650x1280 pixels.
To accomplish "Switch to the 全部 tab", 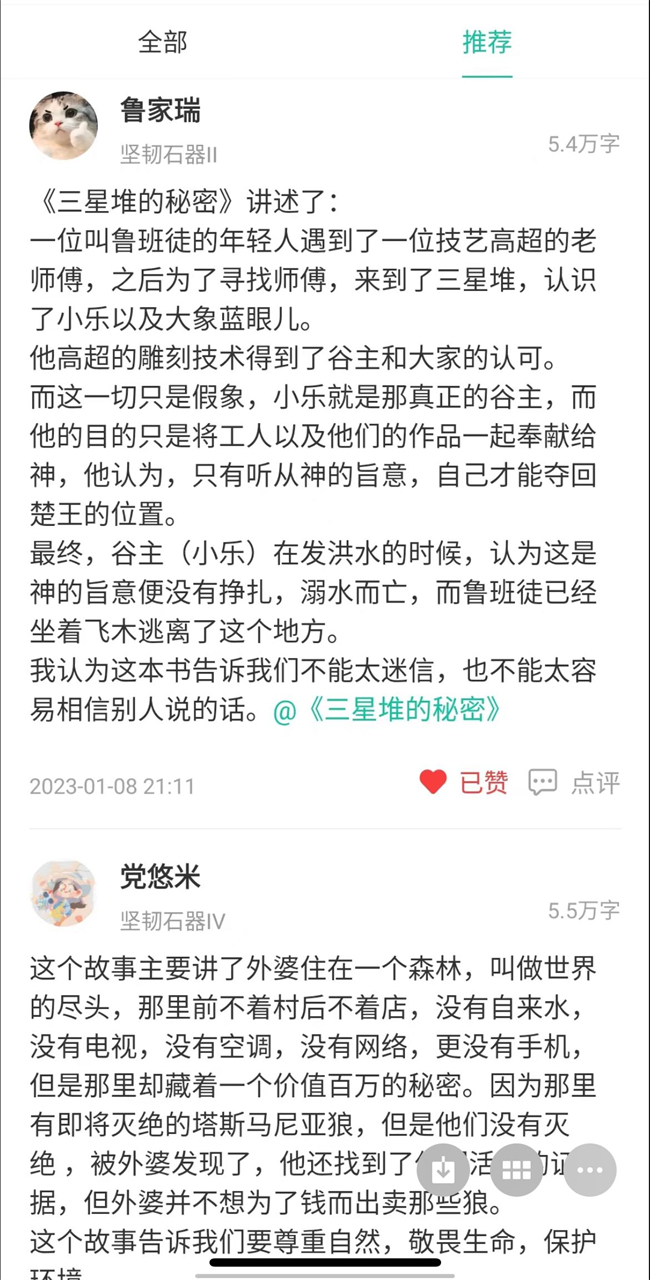I will [x=162, y=42].
